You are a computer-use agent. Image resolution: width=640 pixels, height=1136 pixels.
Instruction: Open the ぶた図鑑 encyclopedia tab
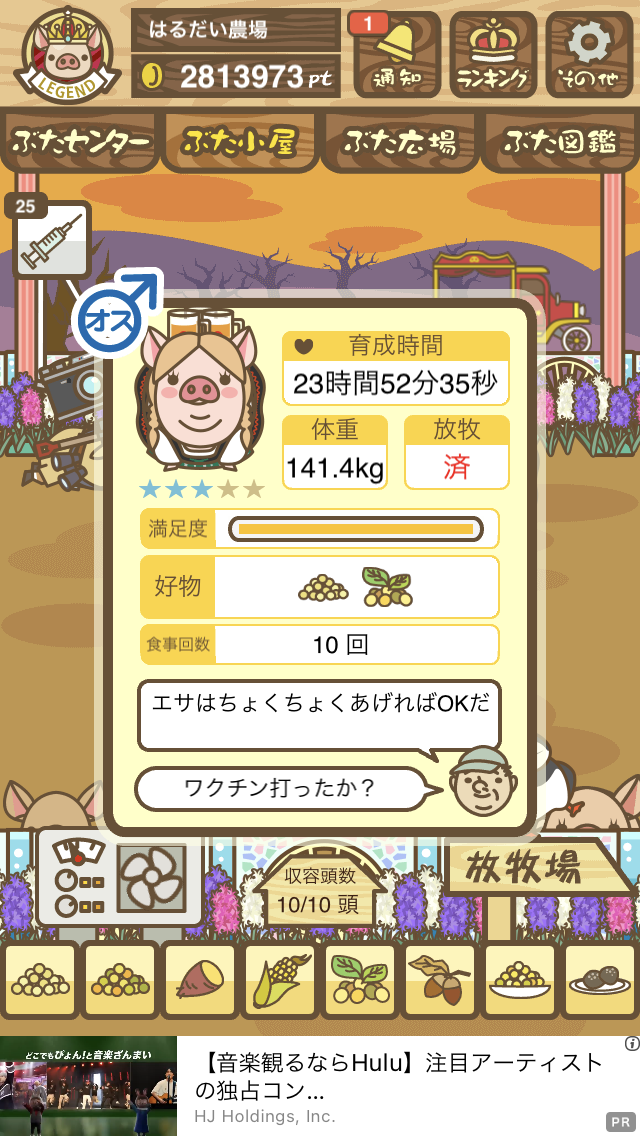[560, 141]
